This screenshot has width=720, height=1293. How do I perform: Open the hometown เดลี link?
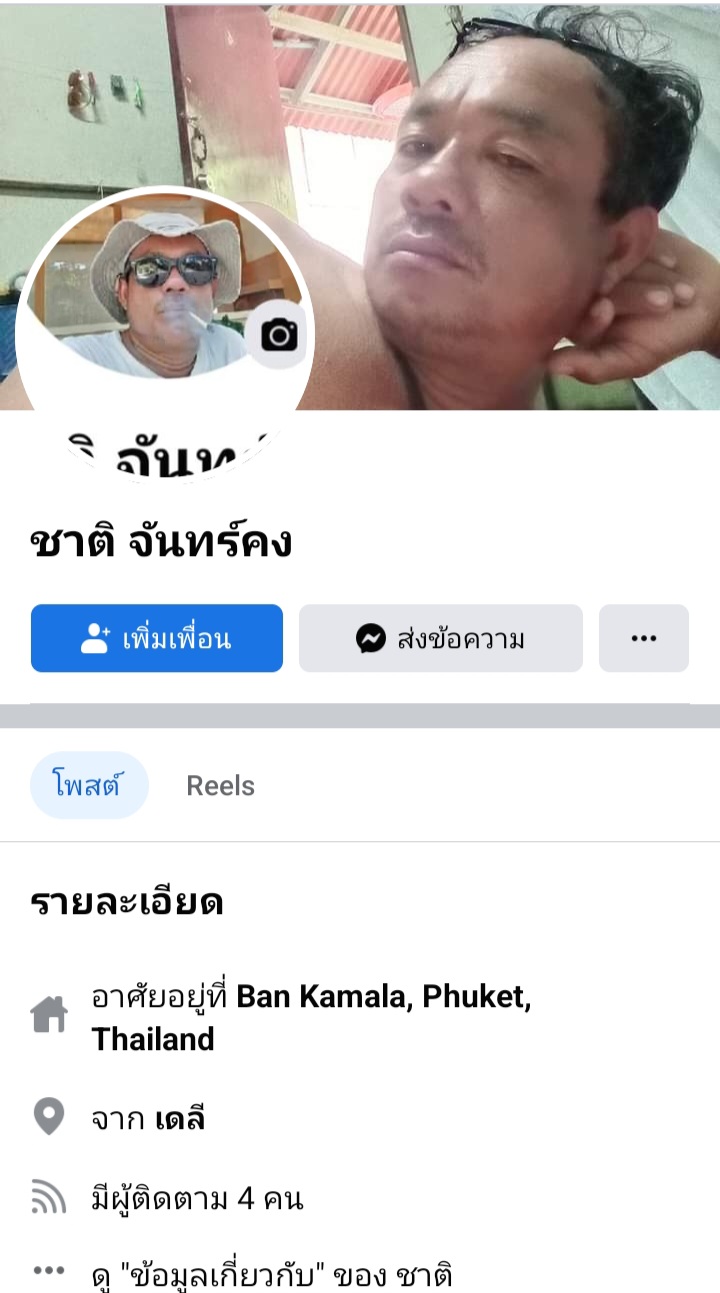tap(180, 1119)
